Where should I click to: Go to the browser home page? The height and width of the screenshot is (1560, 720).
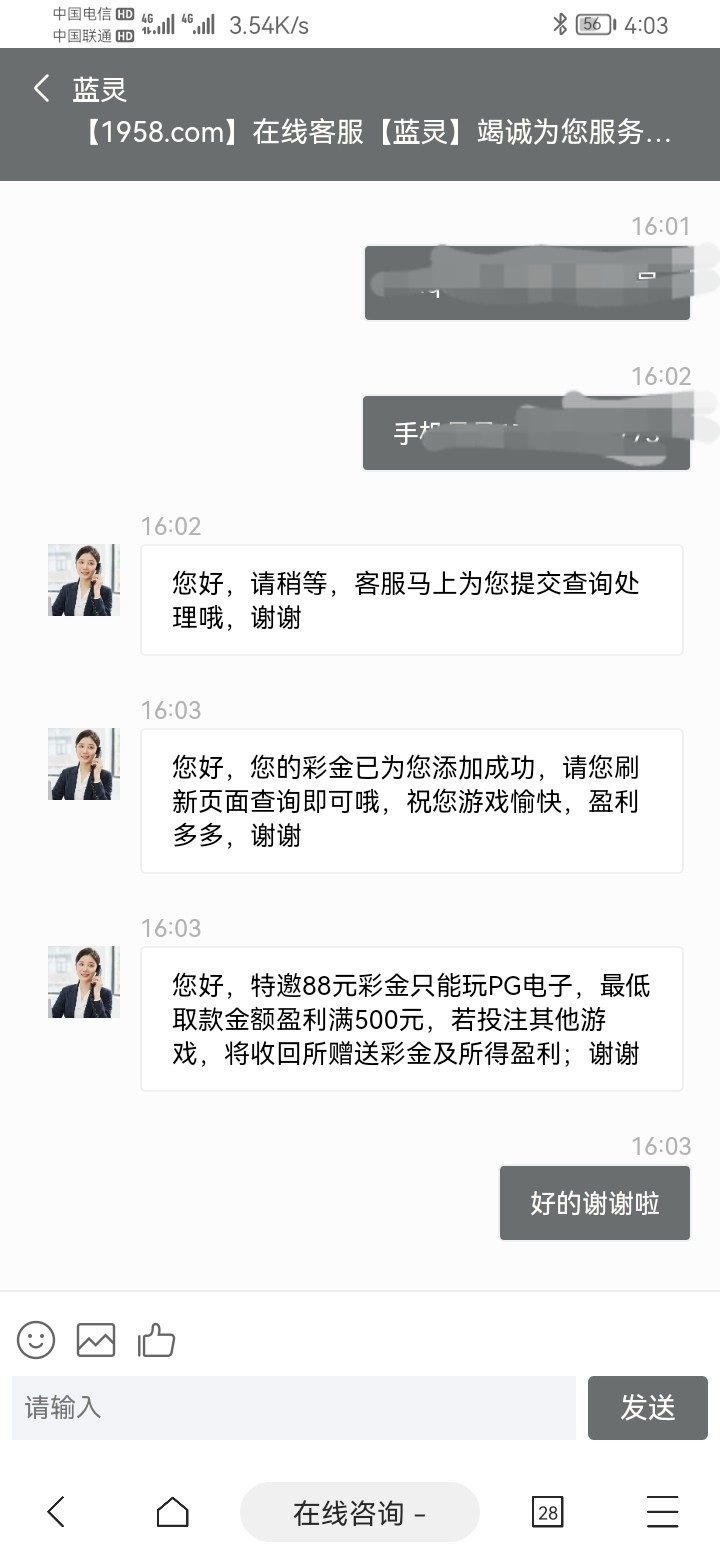173,1512
